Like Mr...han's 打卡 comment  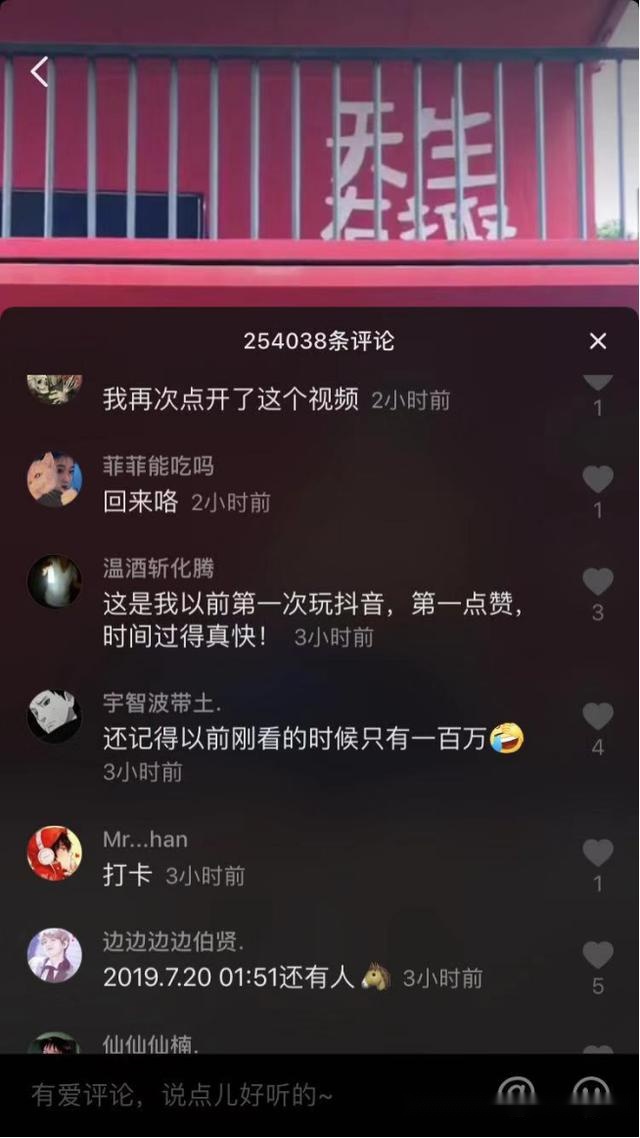click(x=598, y=853)
